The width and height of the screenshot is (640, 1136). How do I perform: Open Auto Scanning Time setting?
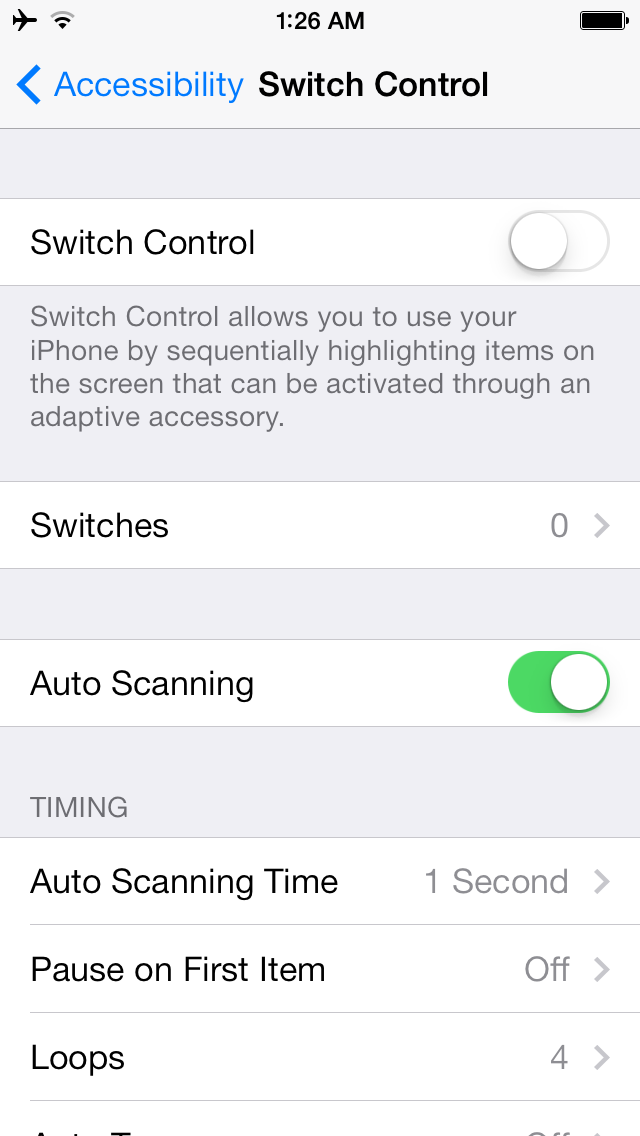[320, 882]
